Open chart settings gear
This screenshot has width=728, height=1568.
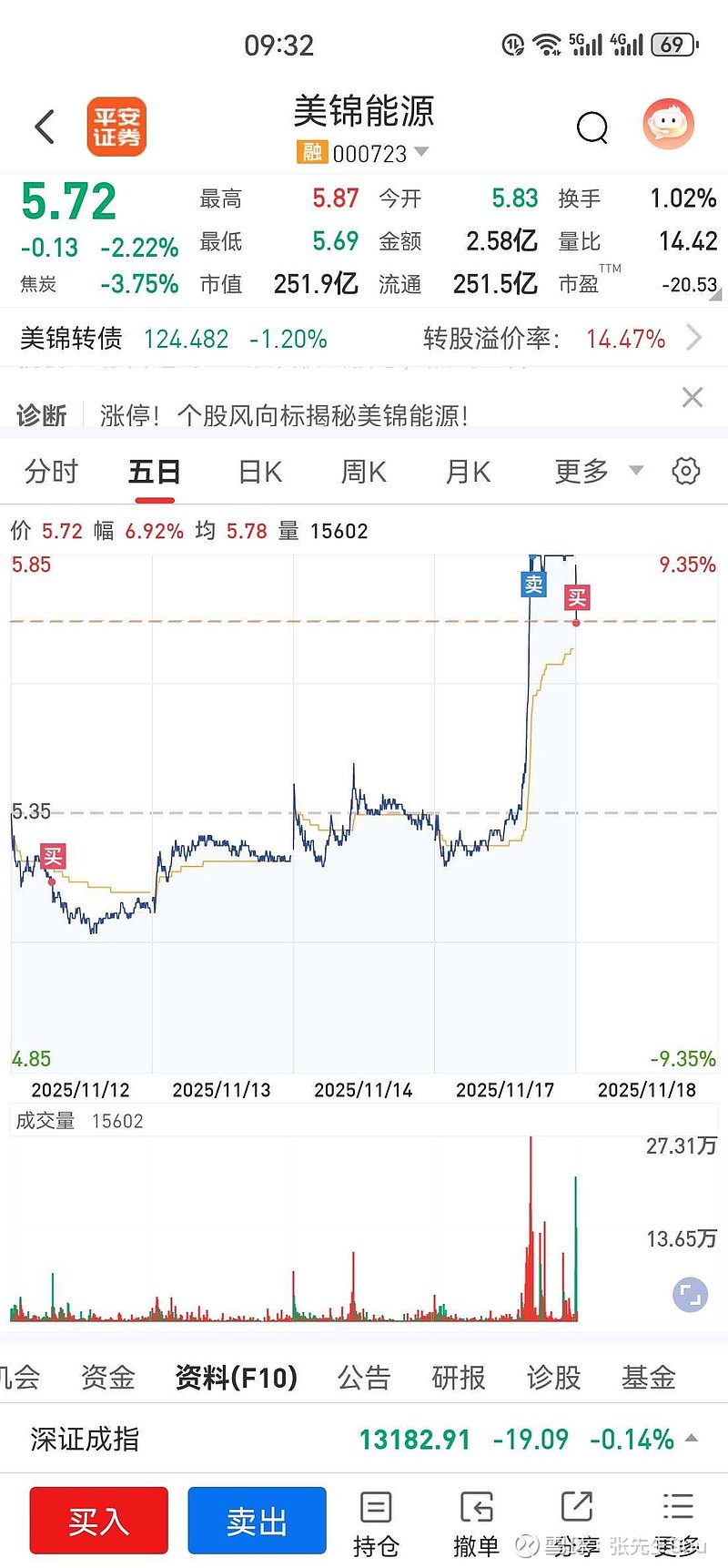coord(685,471)
